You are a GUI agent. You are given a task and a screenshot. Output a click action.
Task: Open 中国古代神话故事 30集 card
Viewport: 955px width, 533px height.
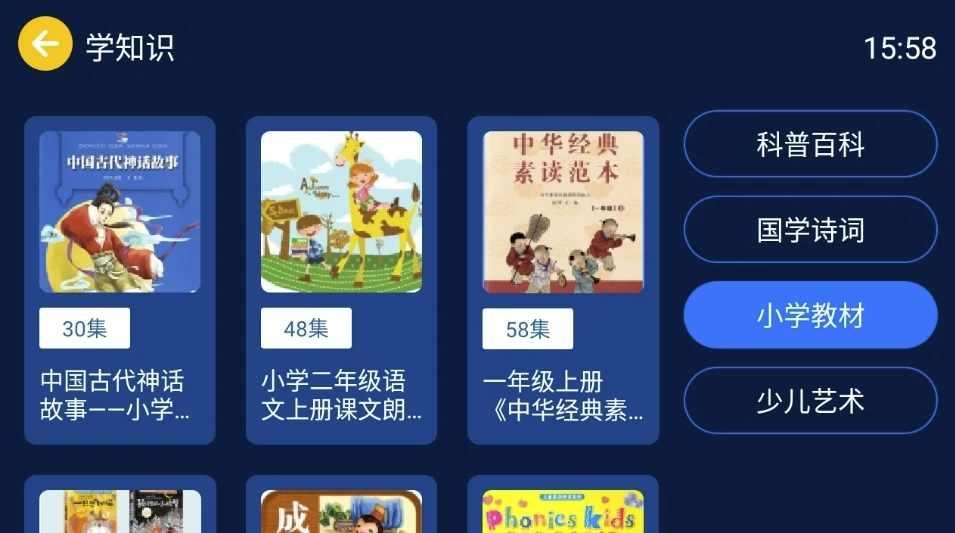tap(120, 280)
